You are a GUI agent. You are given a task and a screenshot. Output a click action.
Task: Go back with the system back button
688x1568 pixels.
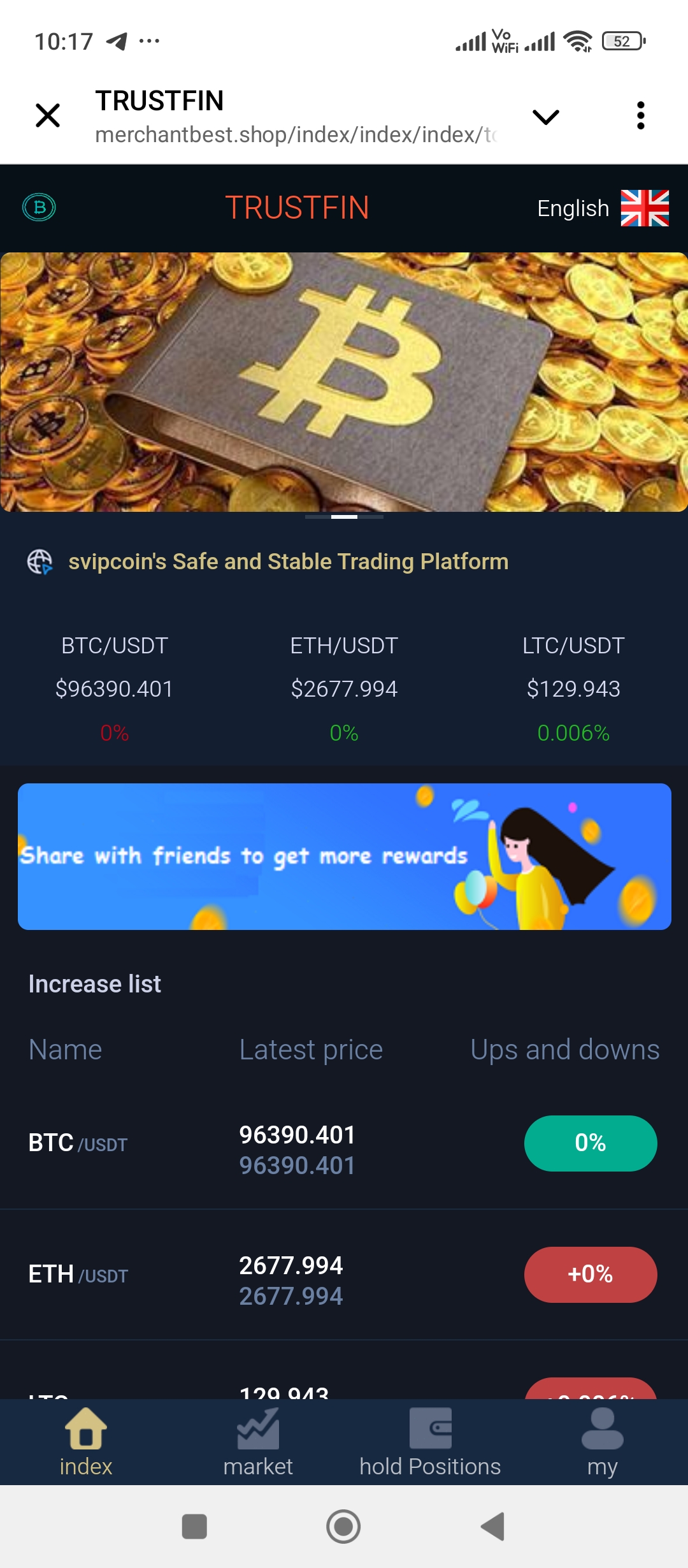pos(492,1527)
